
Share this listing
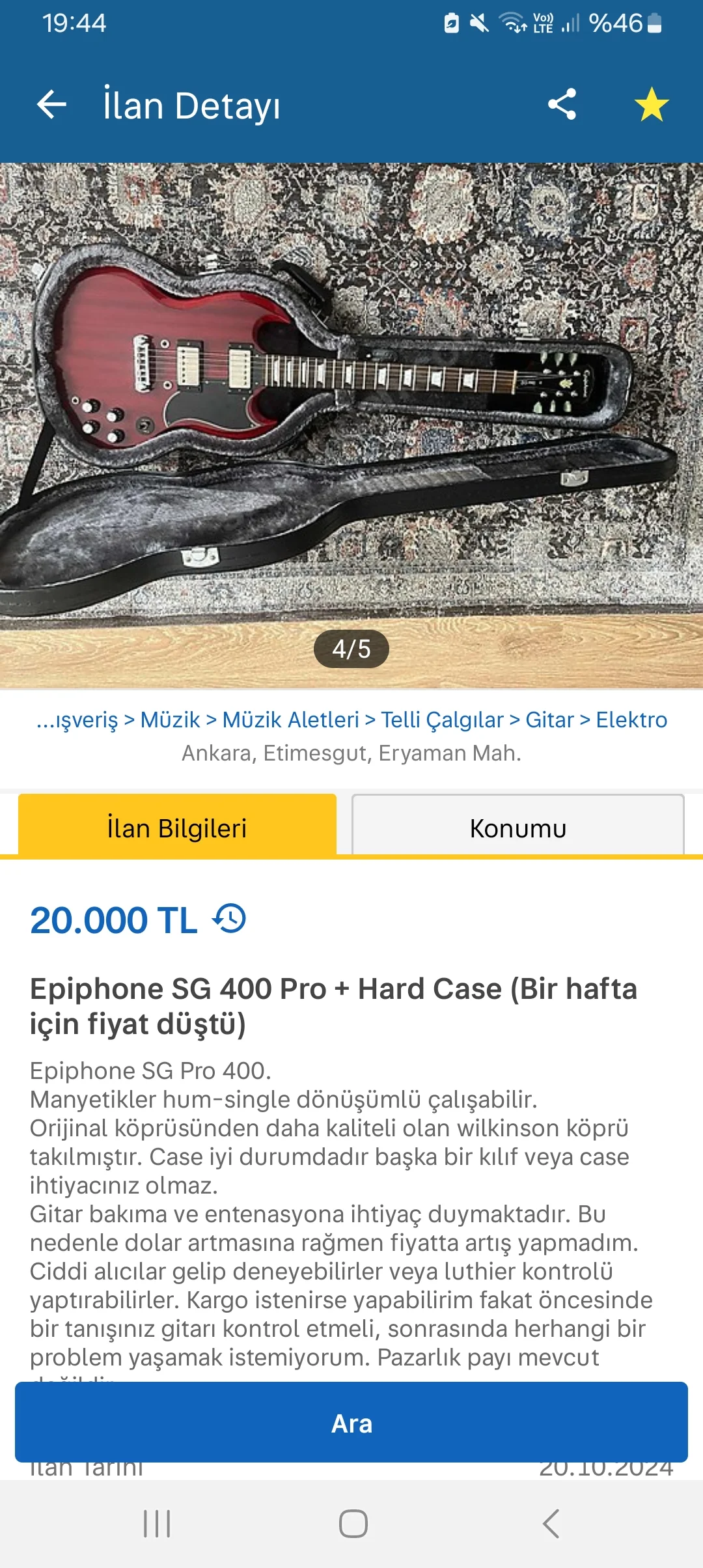tap(562, 104)
